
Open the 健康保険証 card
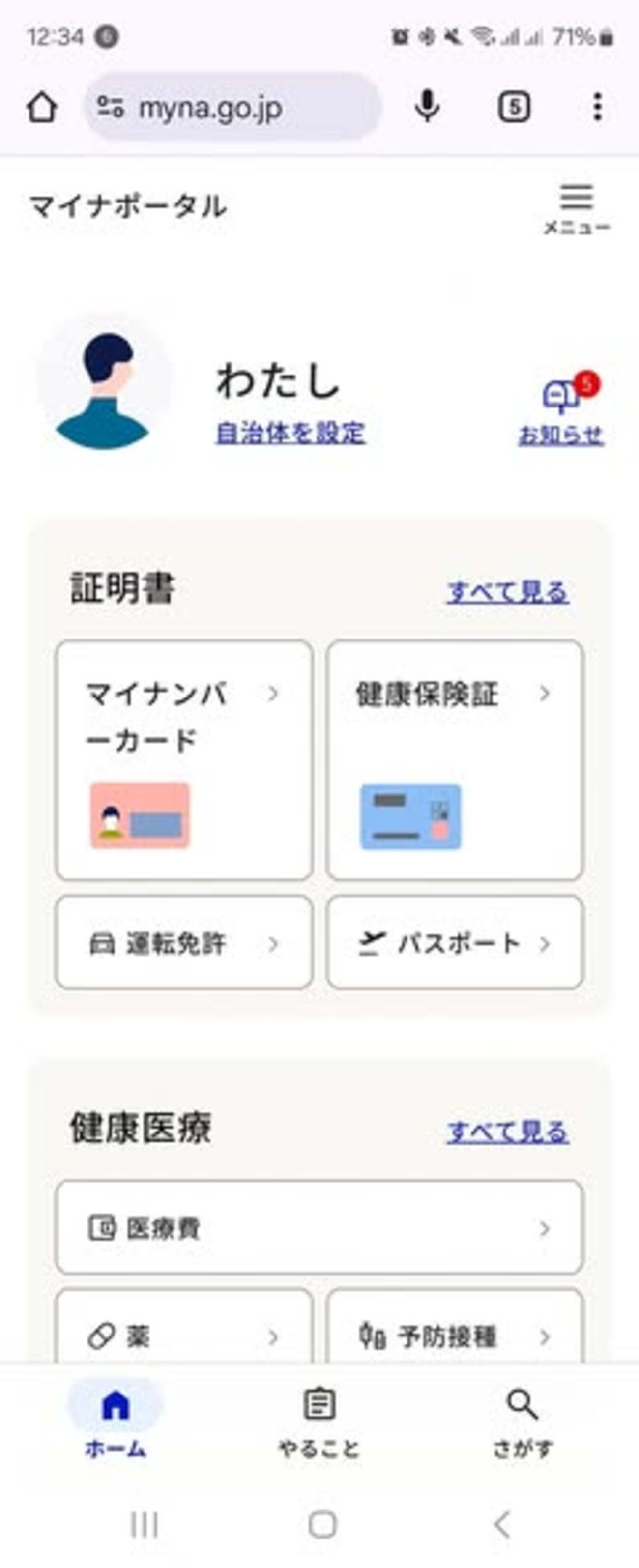pos(455,759)
